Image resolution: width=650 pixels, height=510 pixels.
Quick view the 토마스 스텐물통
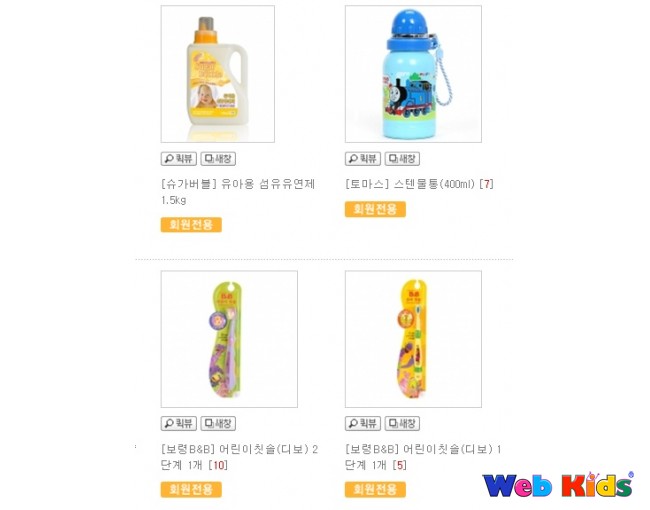(363, 159)
